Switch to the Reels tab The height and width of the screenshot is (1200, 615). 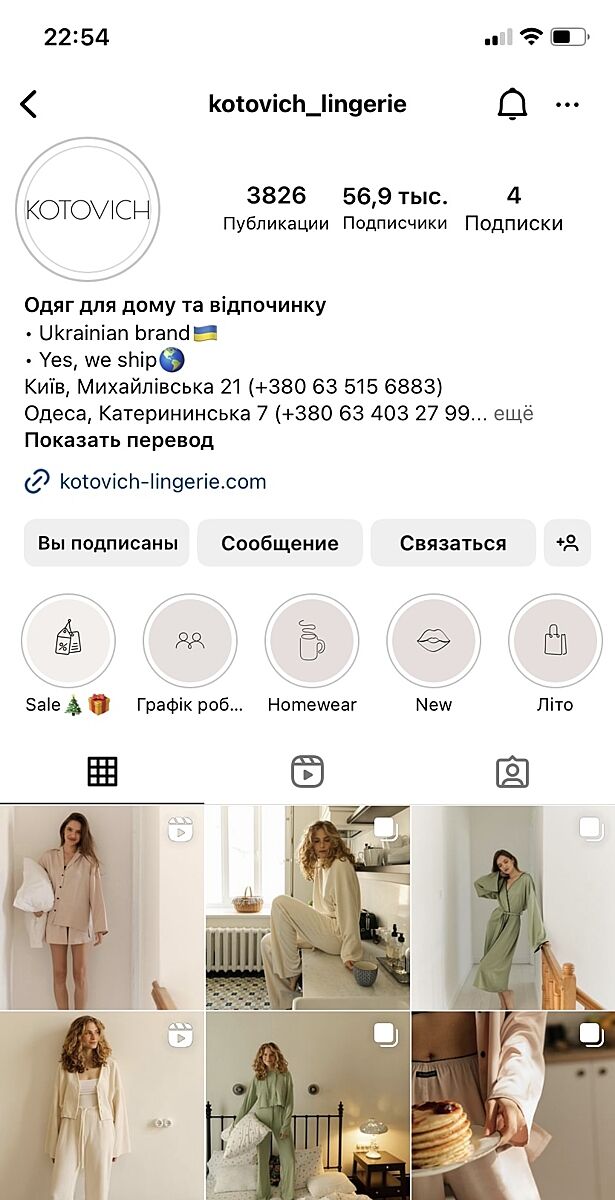pyautogui.click(x=307, y=771)
